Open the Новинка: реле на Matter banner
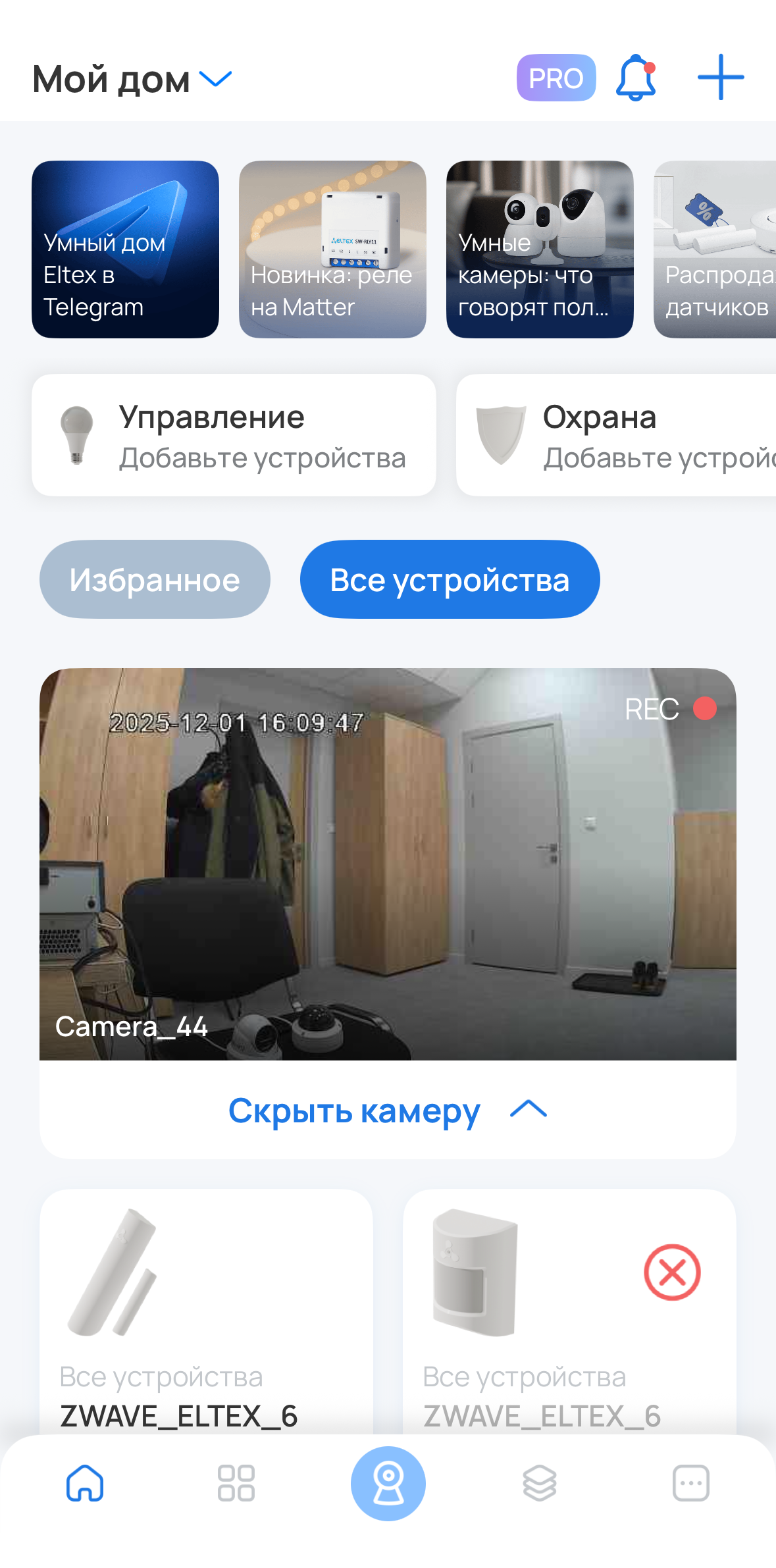 (x=332, y=249)
